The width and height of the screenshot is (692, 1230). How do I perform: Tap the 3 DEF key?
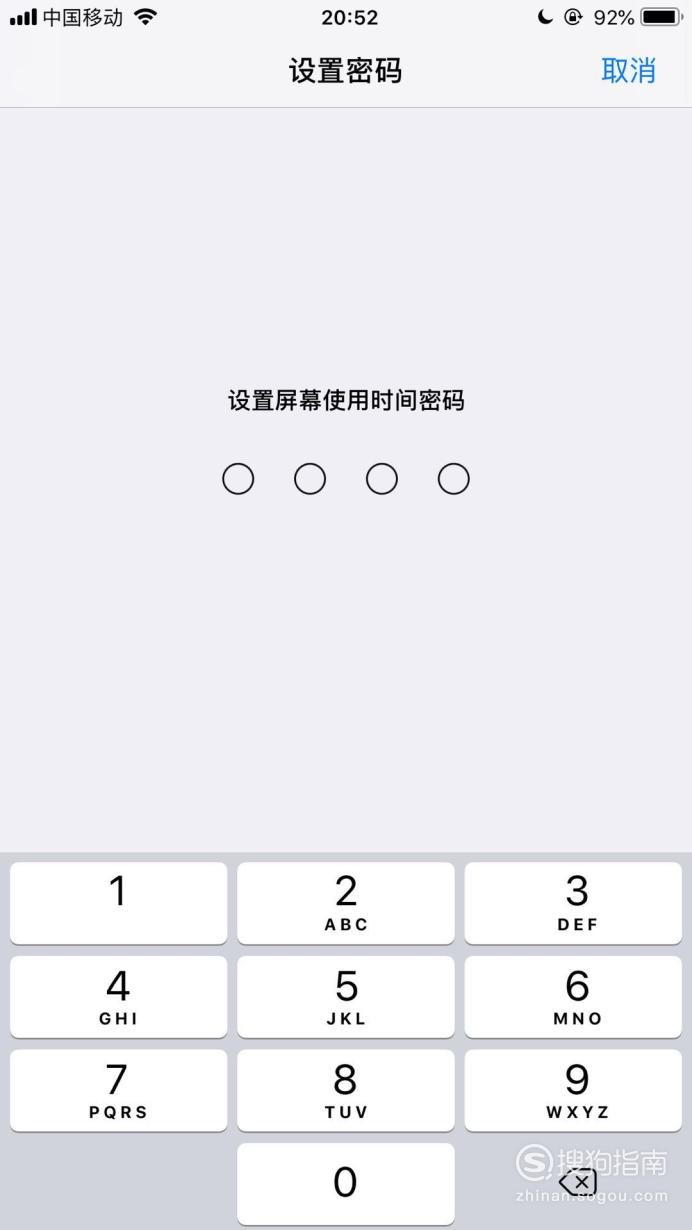pos(573,903)
